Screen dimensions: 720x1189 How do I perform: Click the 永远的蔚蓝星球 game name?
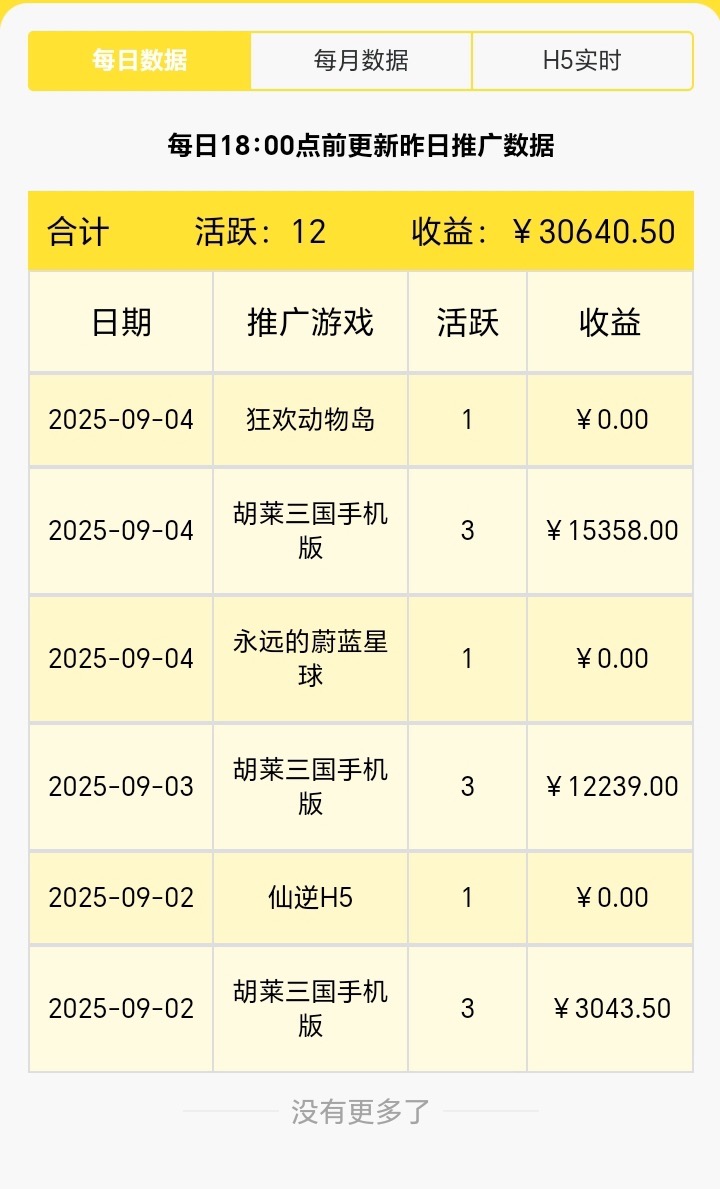coord(308,659)
